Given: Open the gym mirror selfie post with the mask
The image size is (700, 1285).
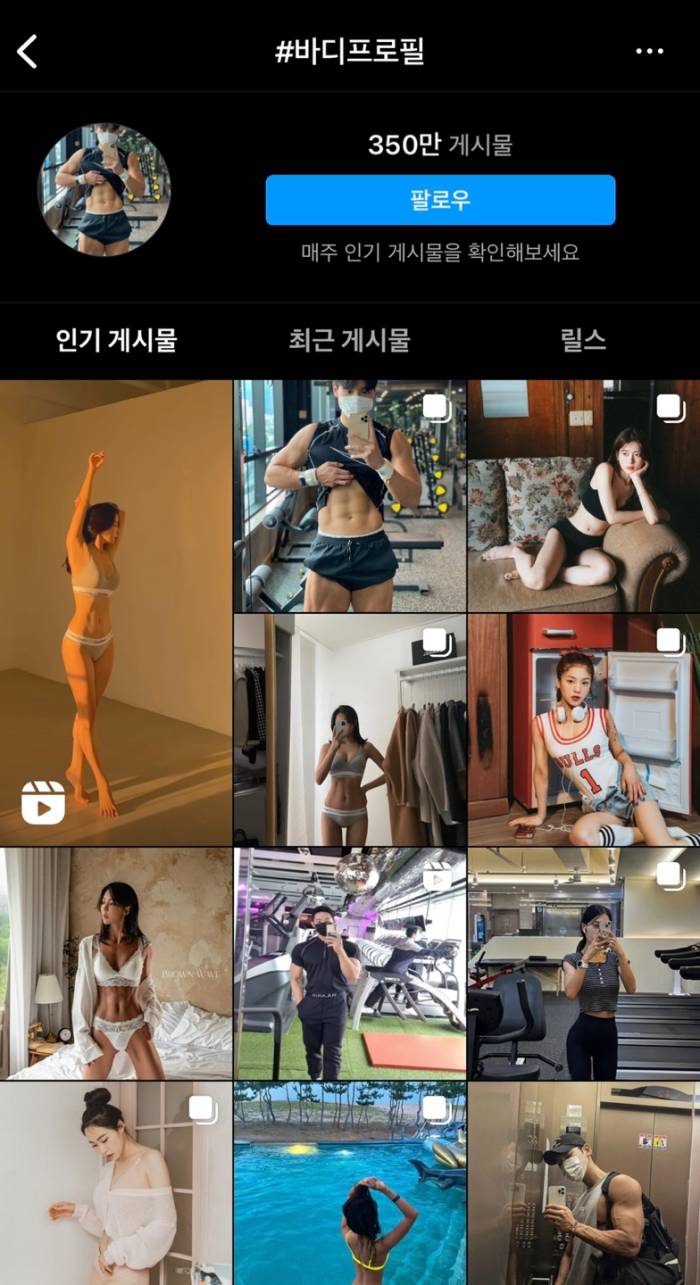Looking at the screenshot, I should [x=349, y=496].
